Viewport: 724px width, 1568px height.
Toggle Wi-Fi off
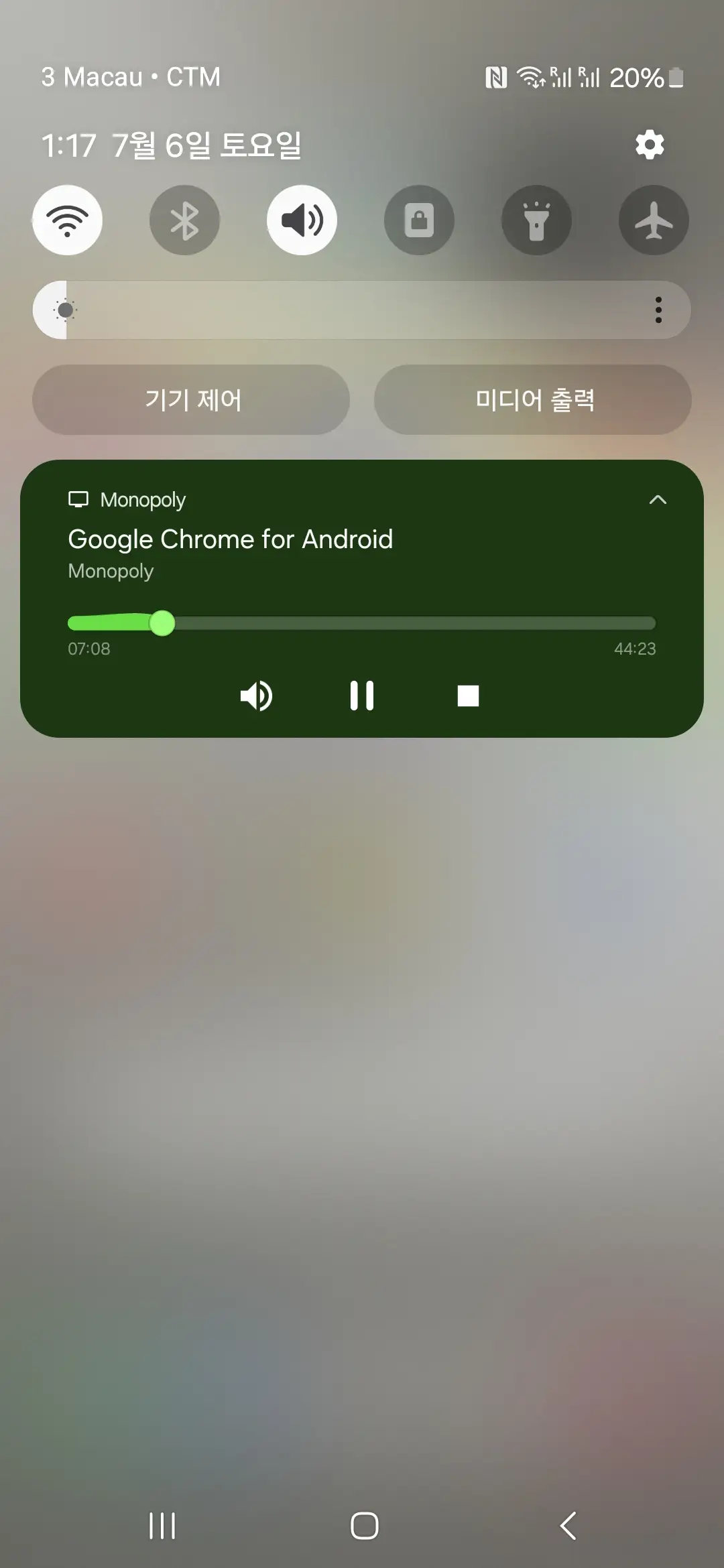pyautogui.click(x=68, y=220)
